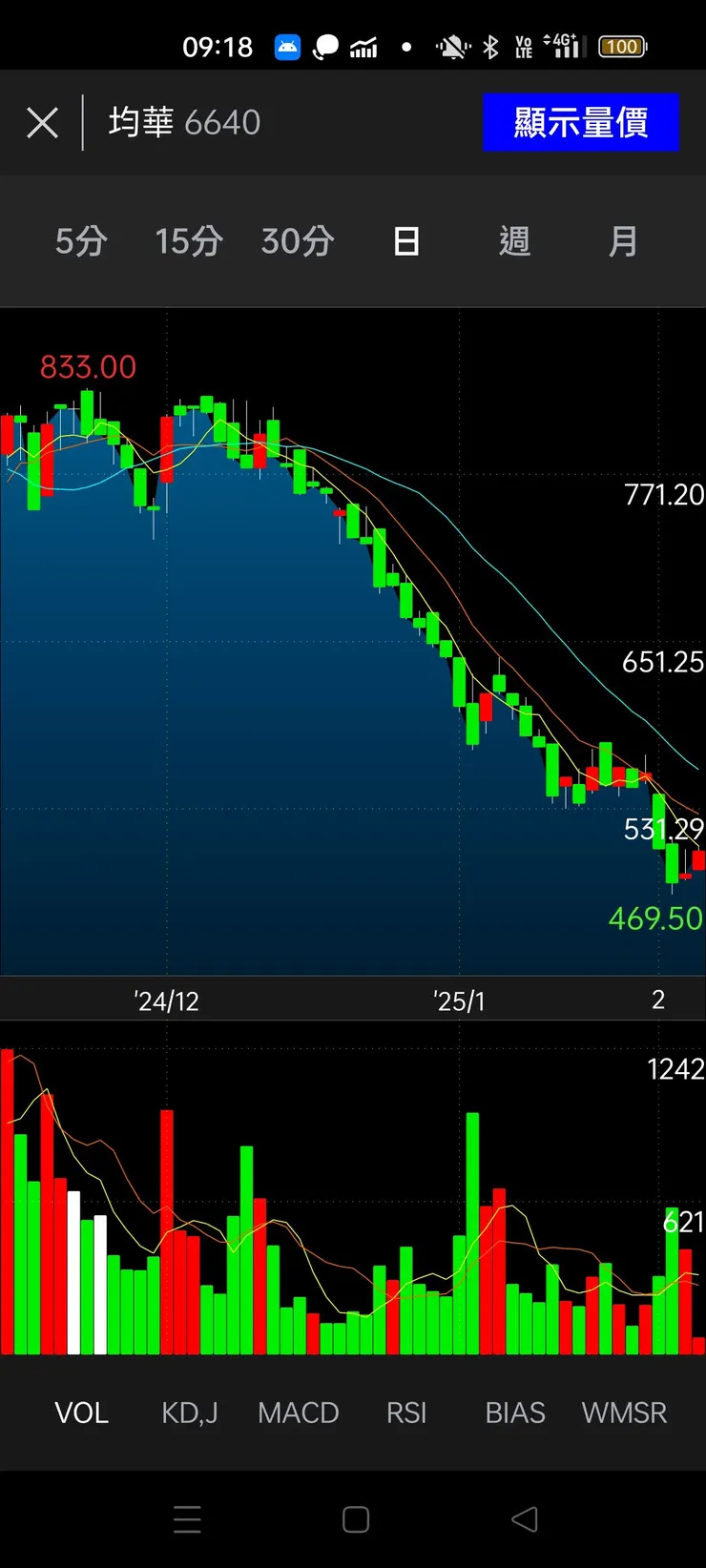706x1568 pixels.
Task: Display the BIAS indicator
Action: pos(515,1413)
